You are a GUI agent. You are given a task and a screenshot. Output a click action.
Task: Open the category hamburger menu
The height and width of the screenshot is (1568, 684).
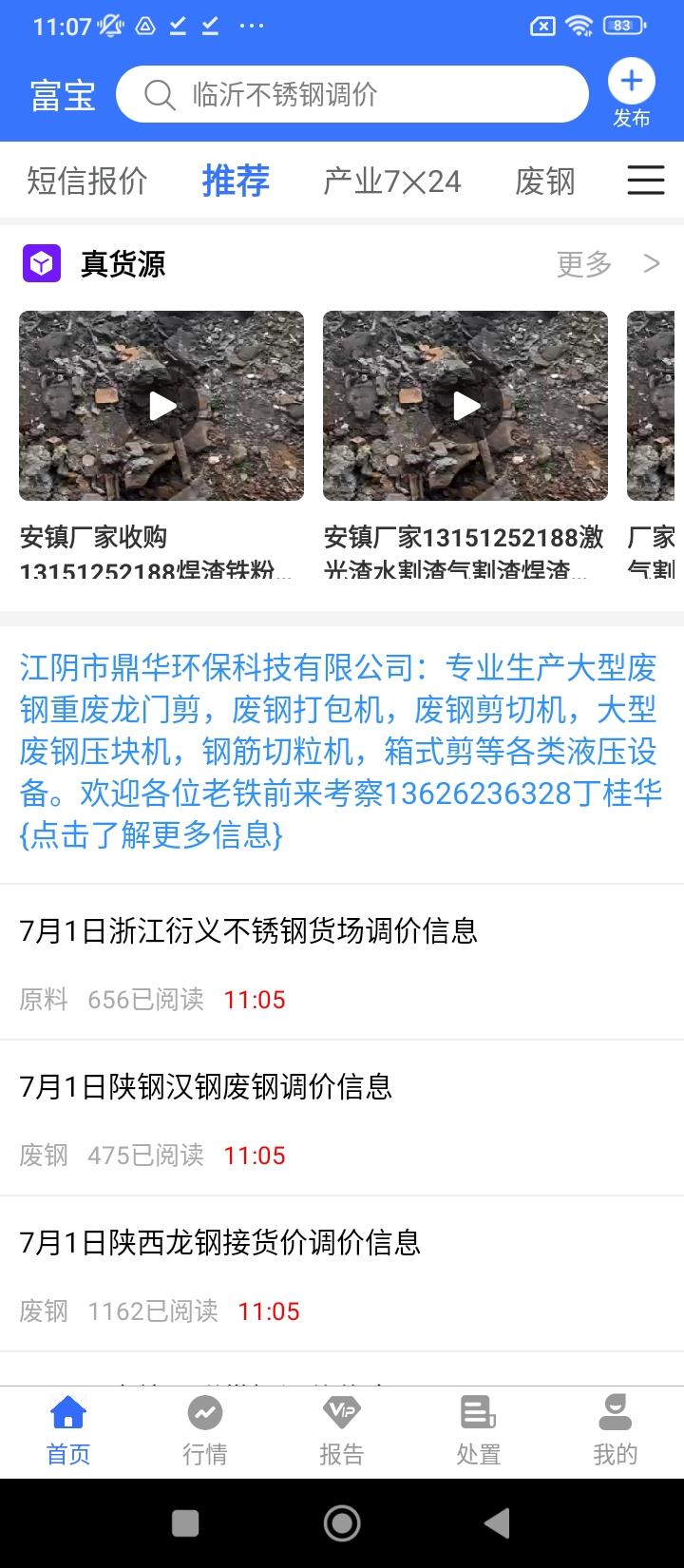[x=645, y=181]
